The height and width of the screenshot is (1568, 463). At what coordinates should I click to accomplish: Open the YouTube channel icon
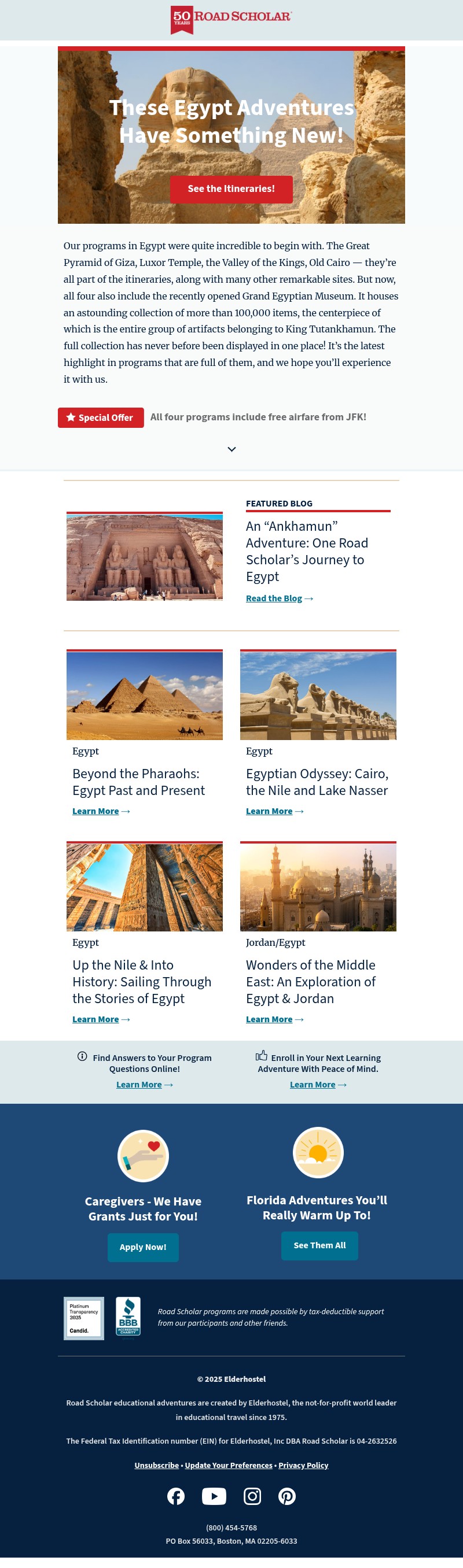[214, 1496]
